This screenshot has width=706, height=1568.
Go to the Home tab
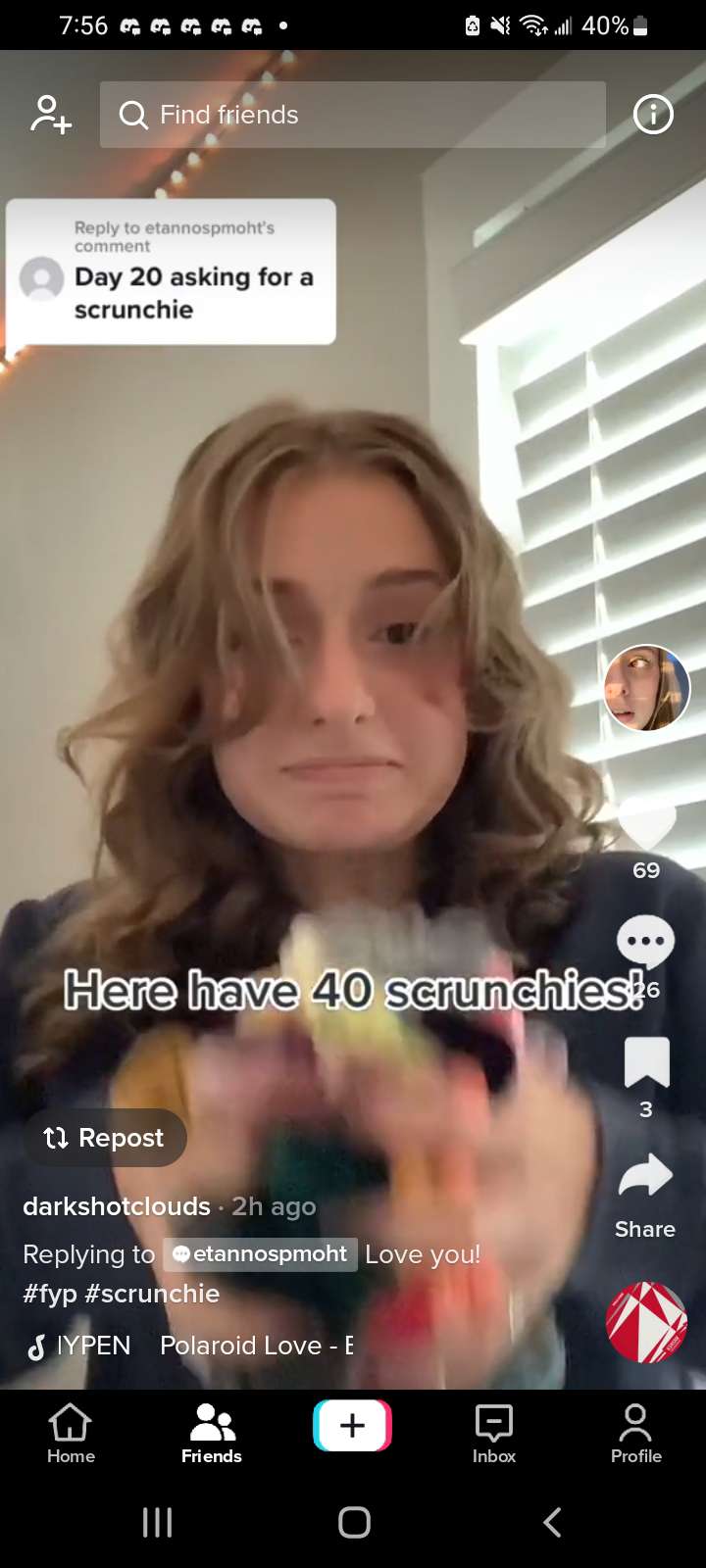click(71, 1433)
